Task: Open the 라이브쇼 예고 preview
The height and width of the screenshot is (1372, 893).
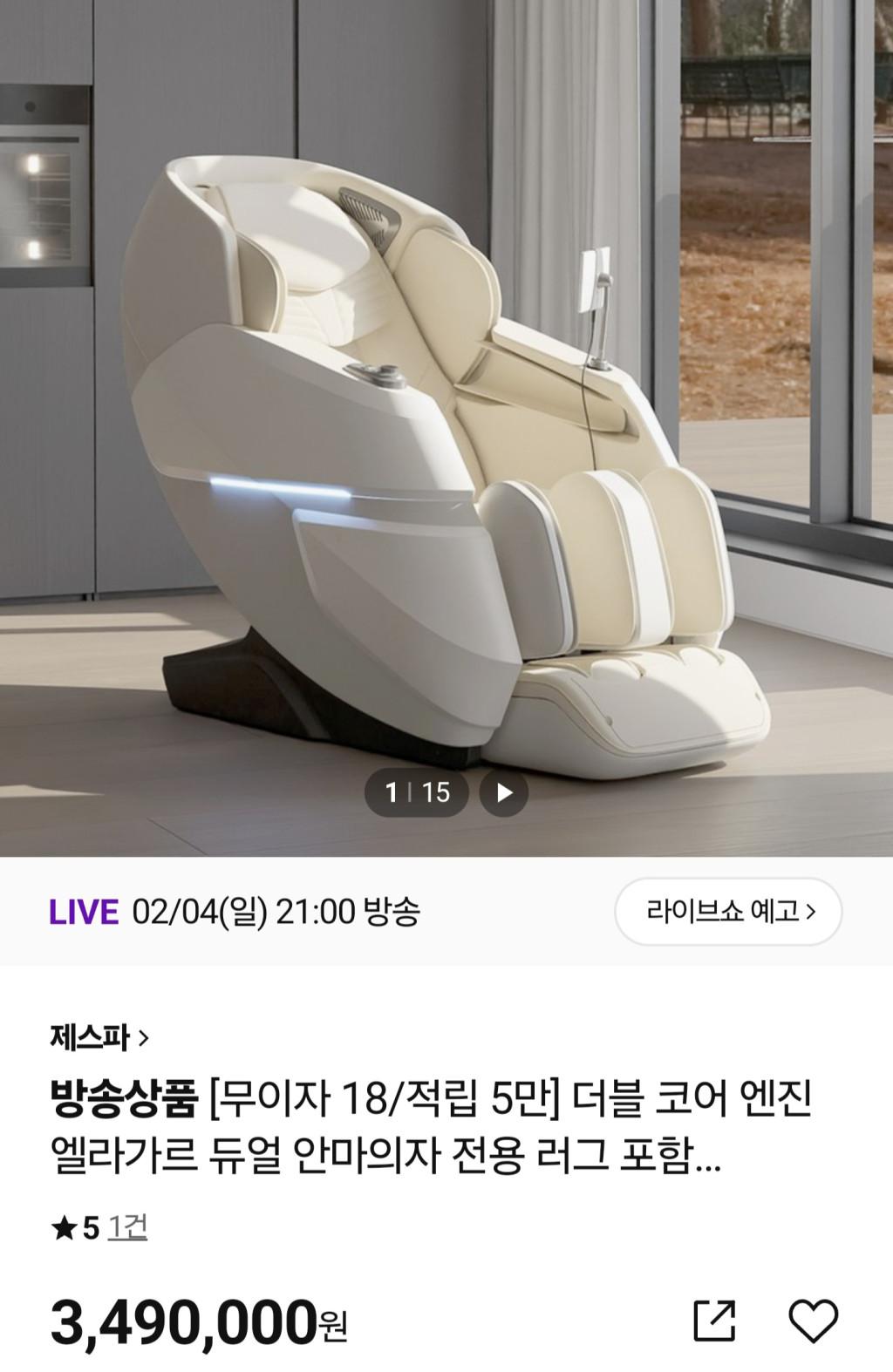Action: pos(728,912)
